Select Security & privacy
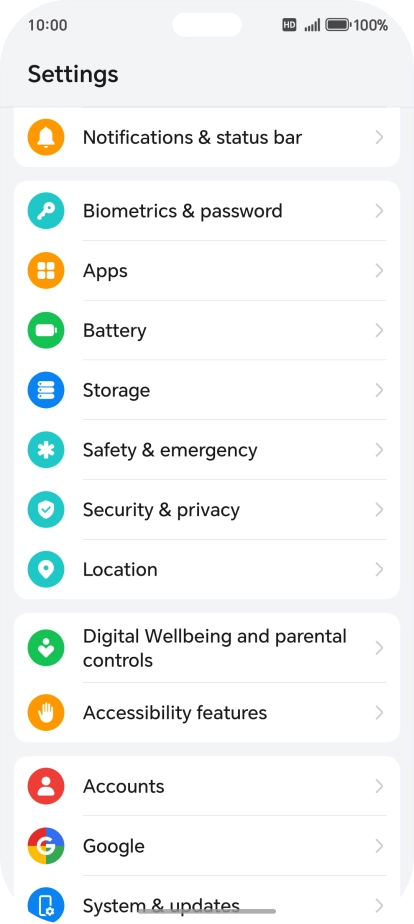 pyautogui.click(x=207, y=510)
